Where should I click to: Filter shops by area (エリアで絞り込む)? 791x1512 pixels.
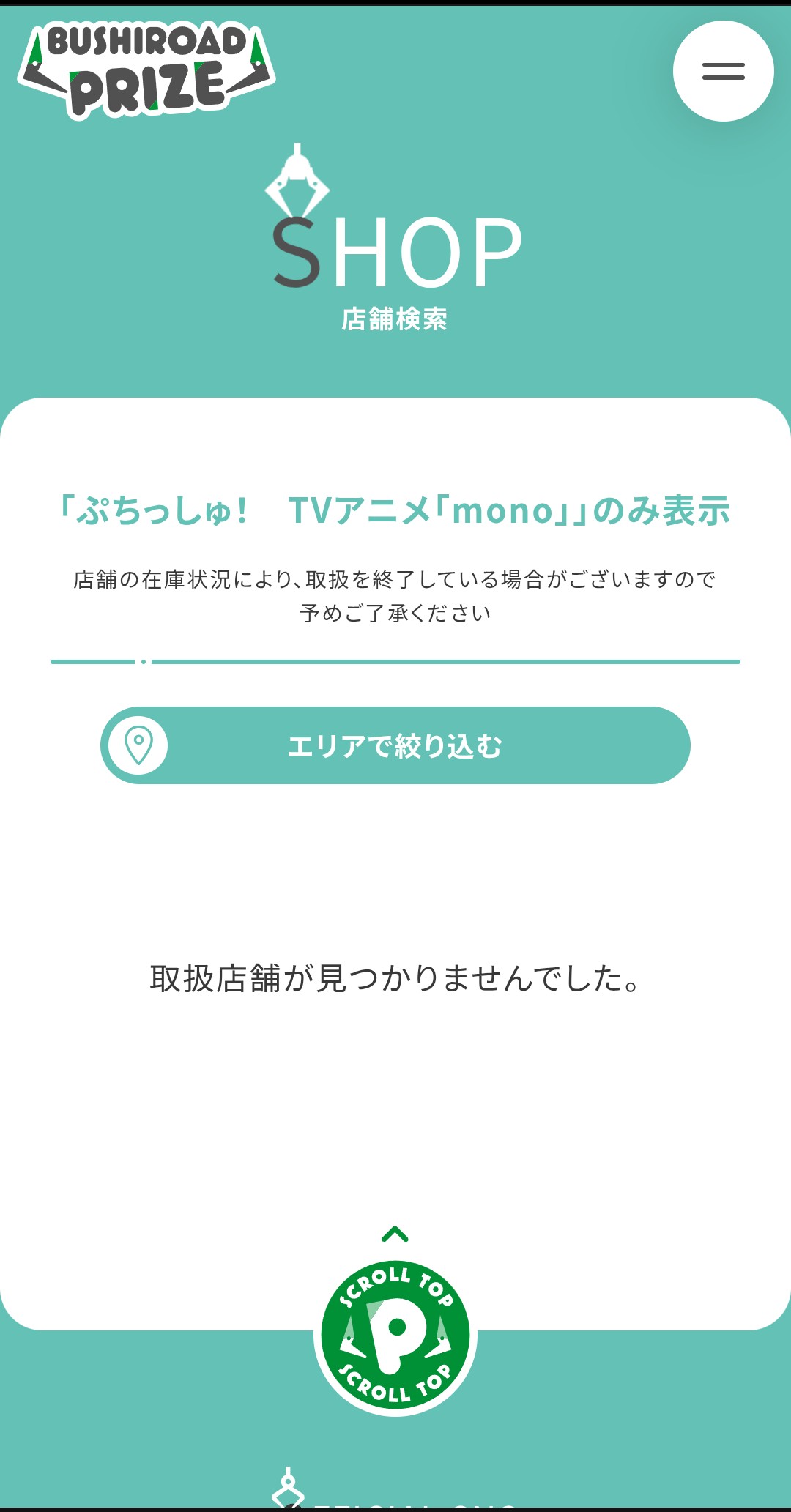395,745
